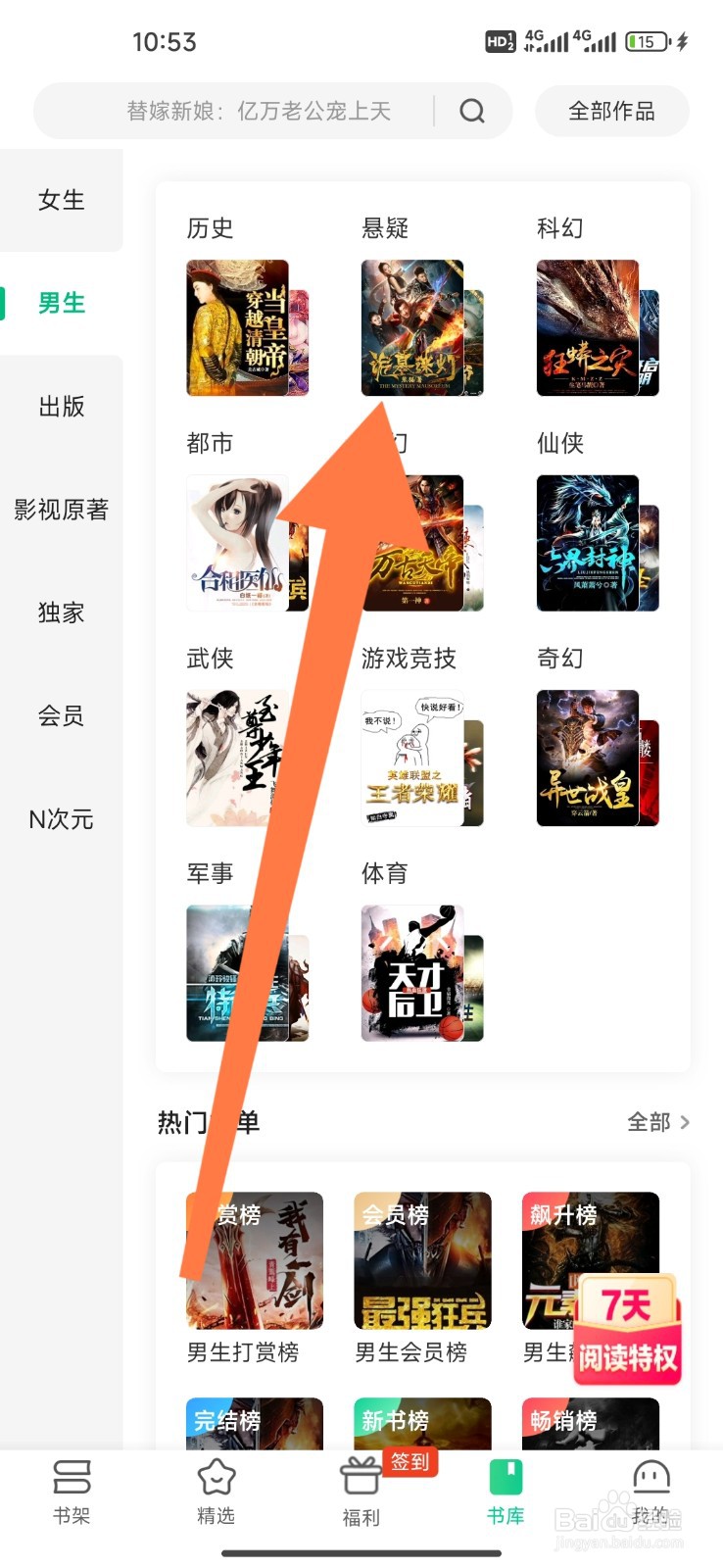Open the 影视原著 section
The height and width of the screenshot is (1568, 723).
coord(61,510)
